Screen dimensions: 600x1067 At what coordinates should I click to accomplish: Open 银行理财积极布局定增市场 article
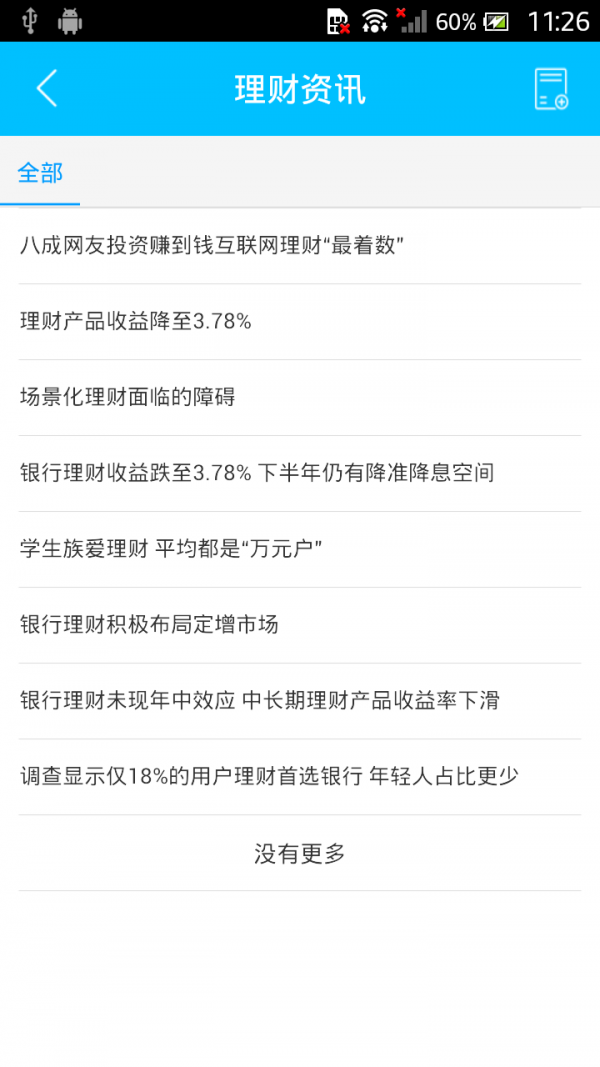300,625
